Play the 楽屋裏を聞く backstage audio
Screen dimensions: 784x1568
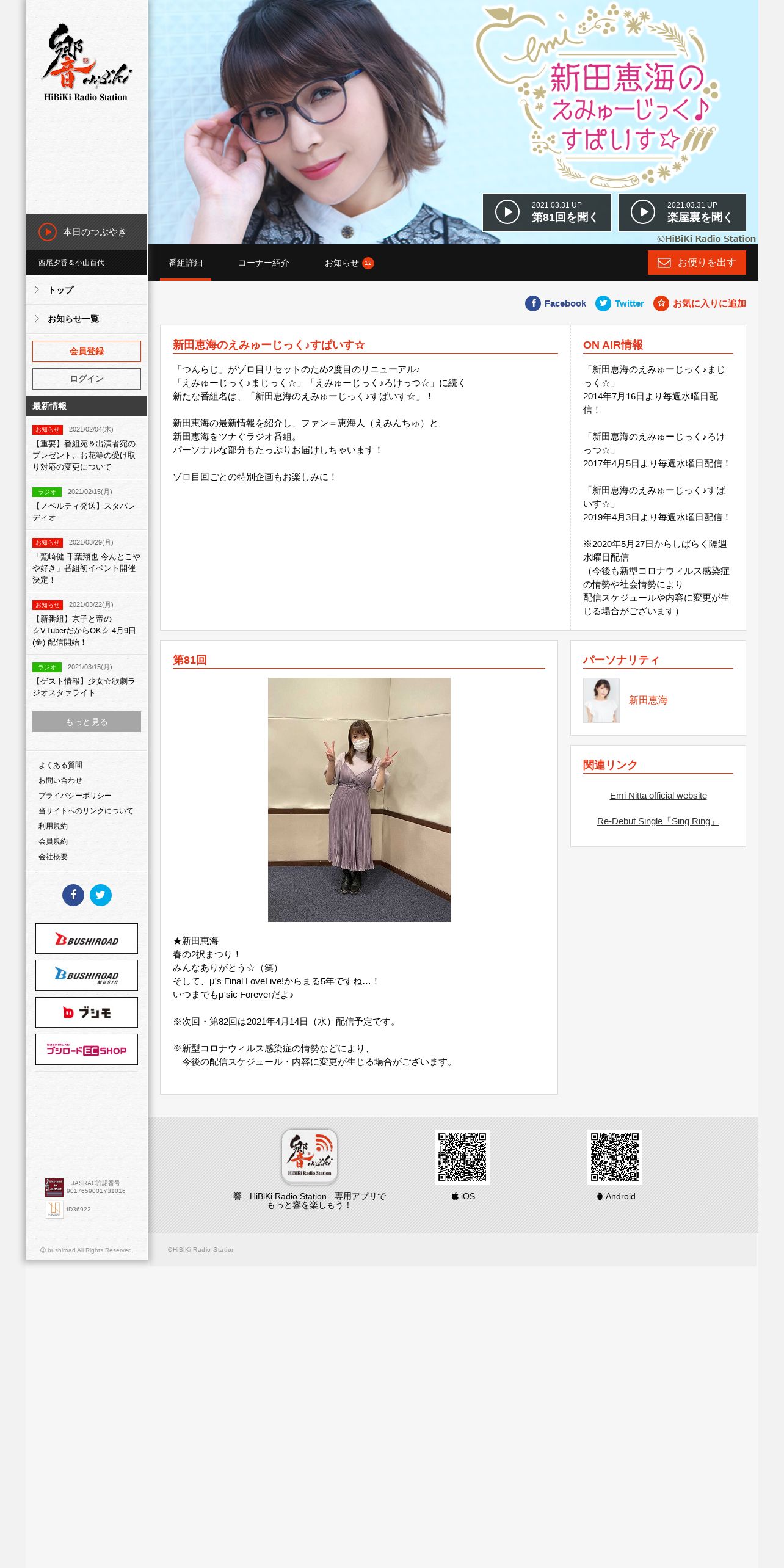click(682, 212)
